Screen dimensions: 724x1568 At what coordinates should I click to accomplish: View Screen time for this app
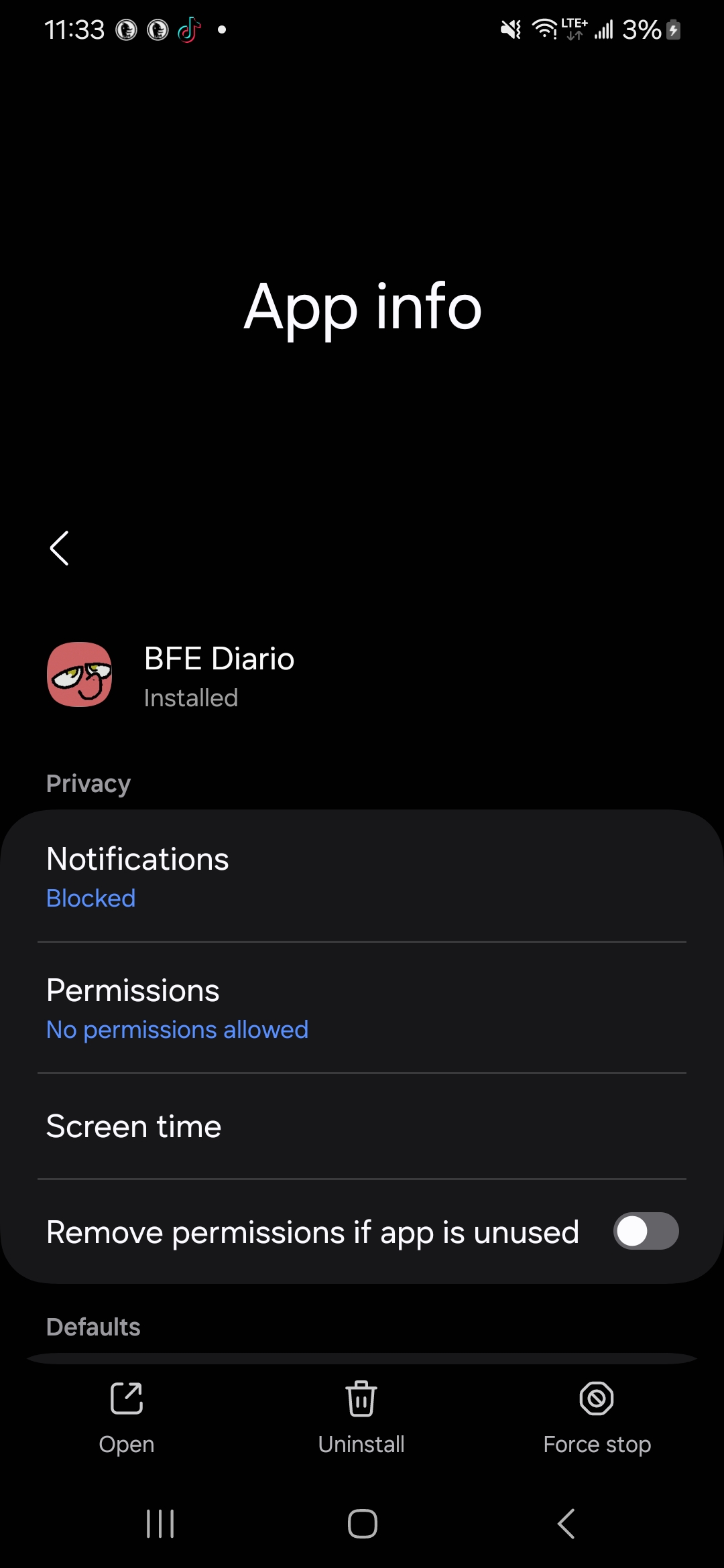(x=362, y=1126)
